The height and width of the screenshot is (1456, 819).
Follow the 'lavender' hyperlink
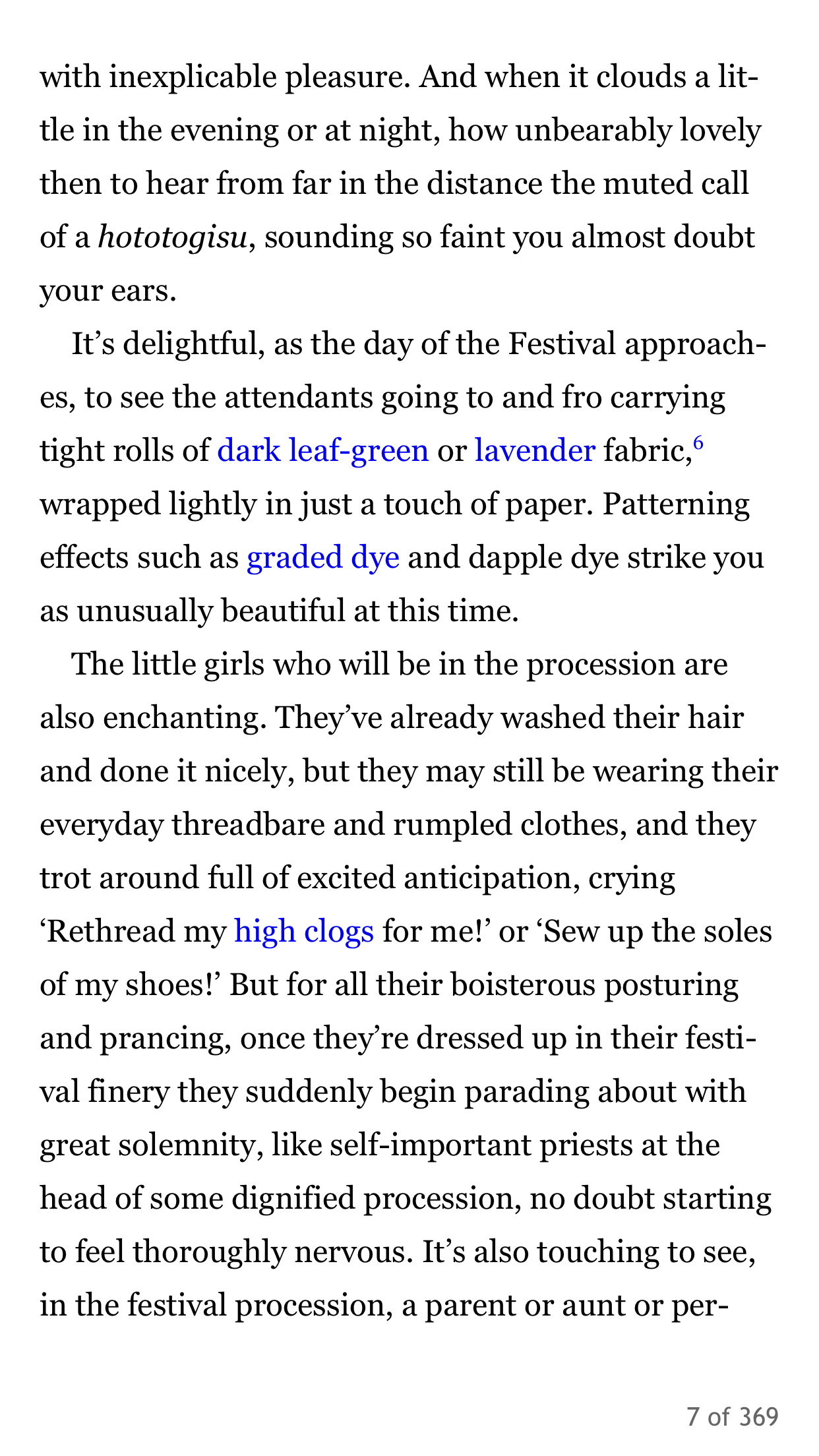pyautogui.click(x=535, y=451)
